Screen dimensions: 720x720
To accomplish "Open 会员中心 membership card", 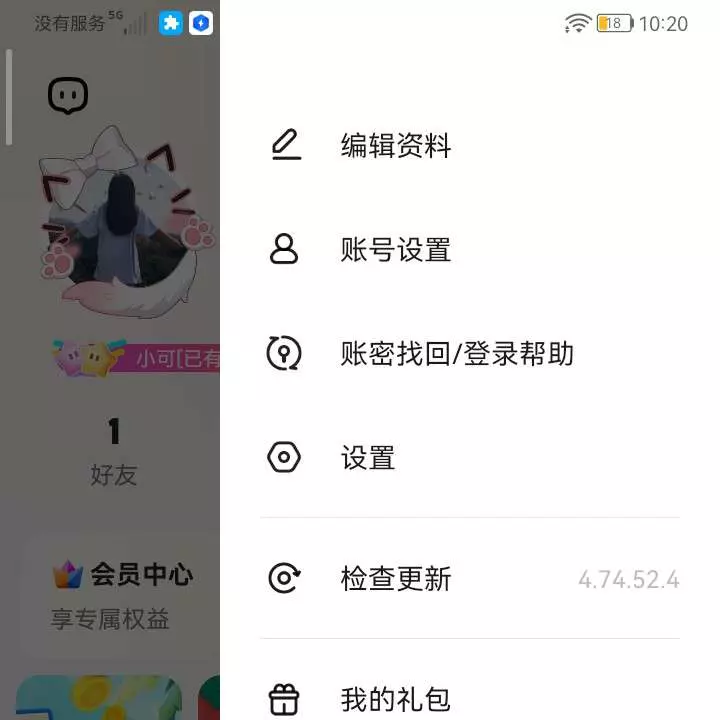I will 122,592.
